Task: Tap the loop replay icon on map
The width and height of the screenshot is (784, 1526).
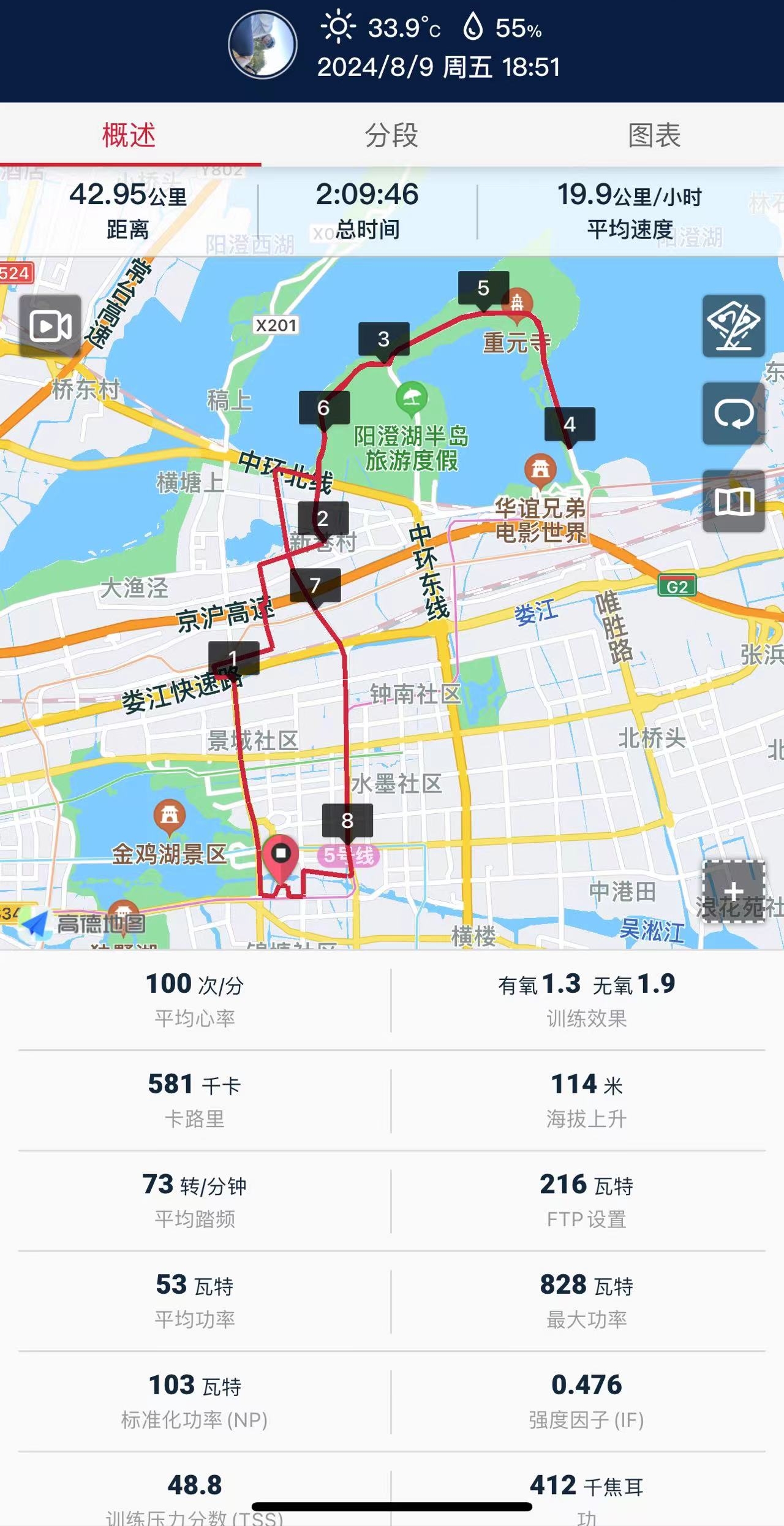Action: coord(733,414)
